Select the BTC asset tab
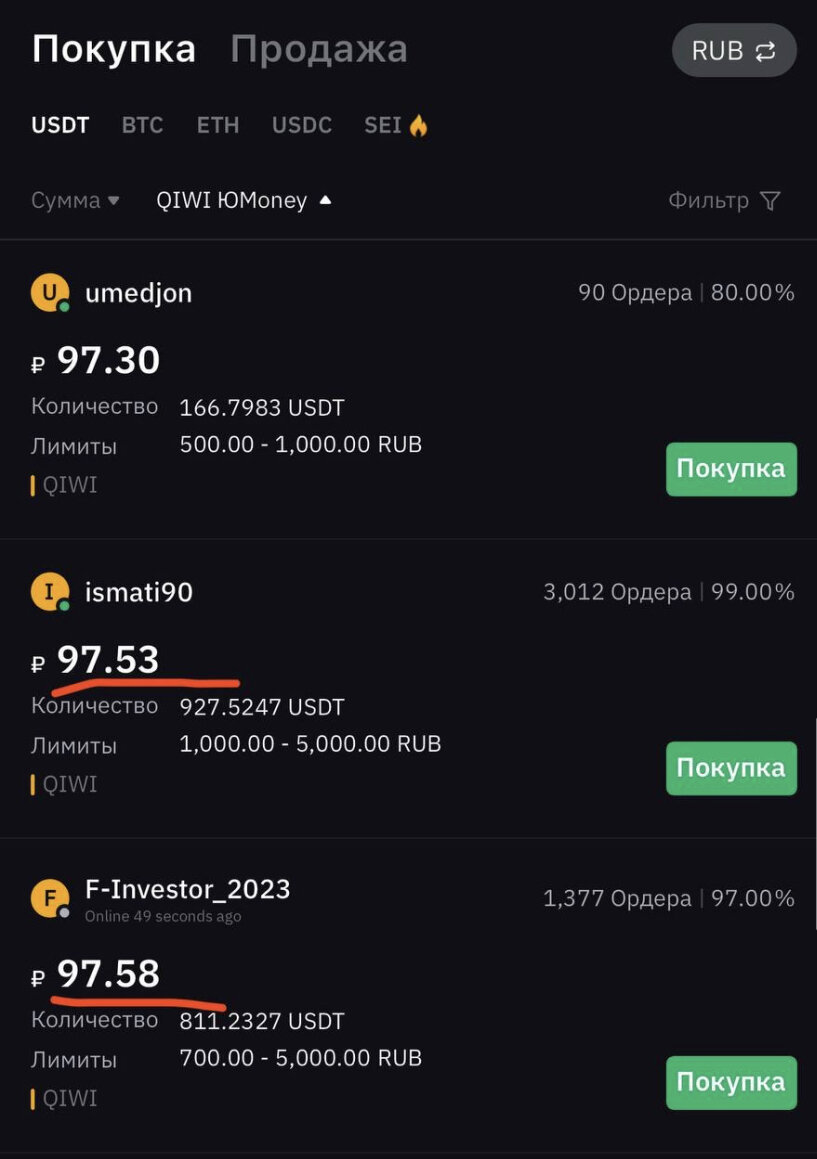Viewport: 817px width, 1159px height. [x=141, y=125]
